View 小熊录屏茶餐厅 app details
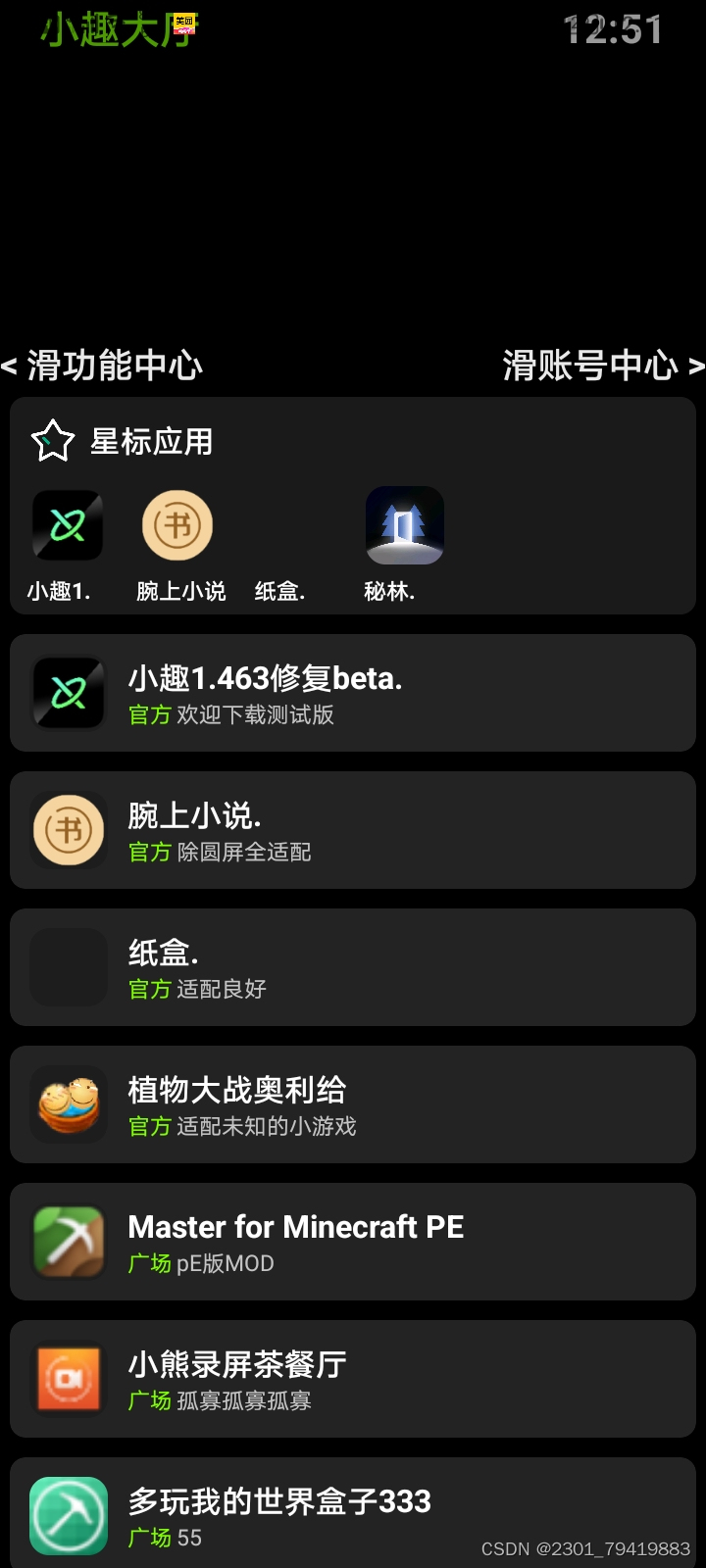The height and width of the screenshot is (1568, 706). click(353, 1379)
